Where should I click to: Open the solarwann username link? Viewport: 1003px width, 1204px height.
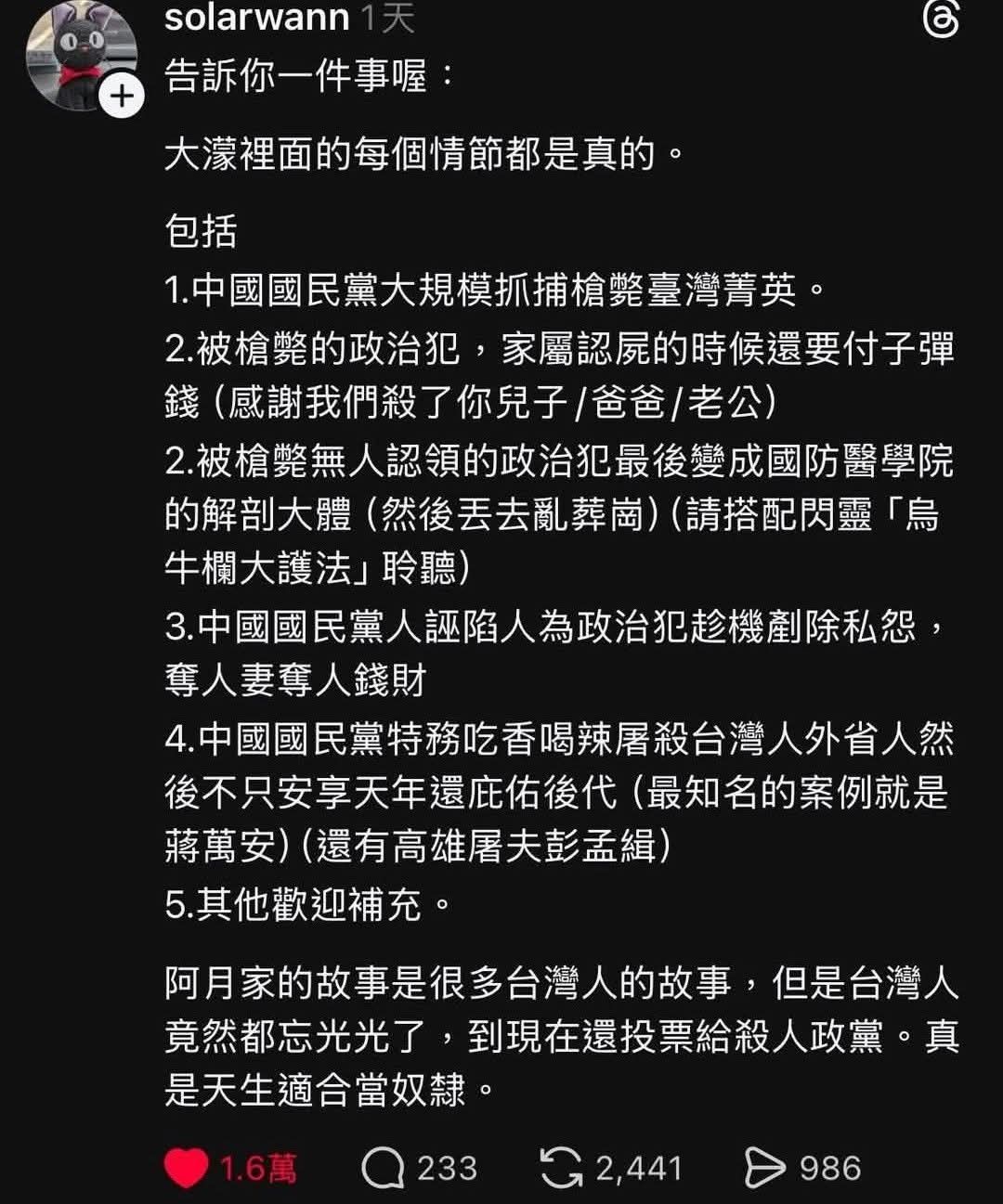pos(256,19)
